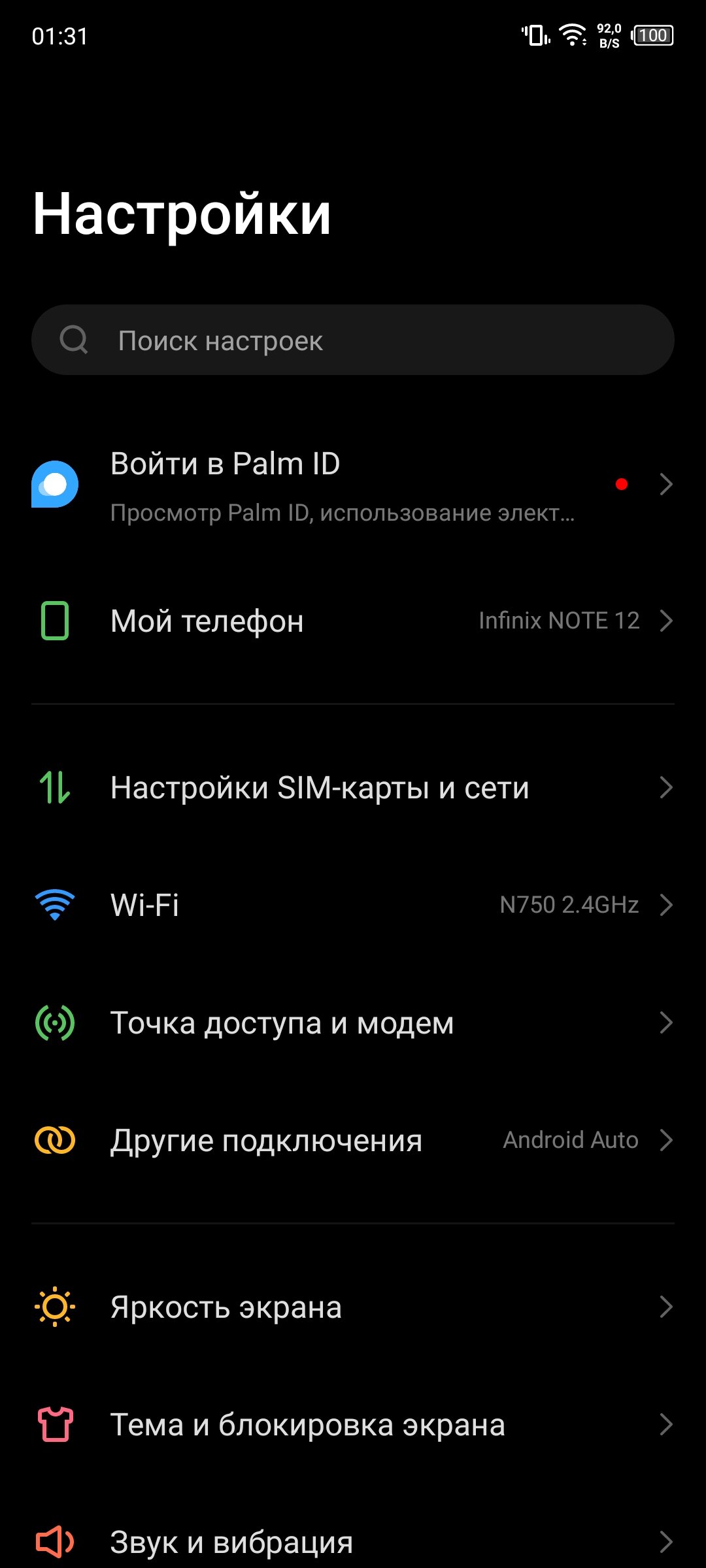Open Тема и блокировка экрана
The image size is (706, 1568).
pos(353,1424)
